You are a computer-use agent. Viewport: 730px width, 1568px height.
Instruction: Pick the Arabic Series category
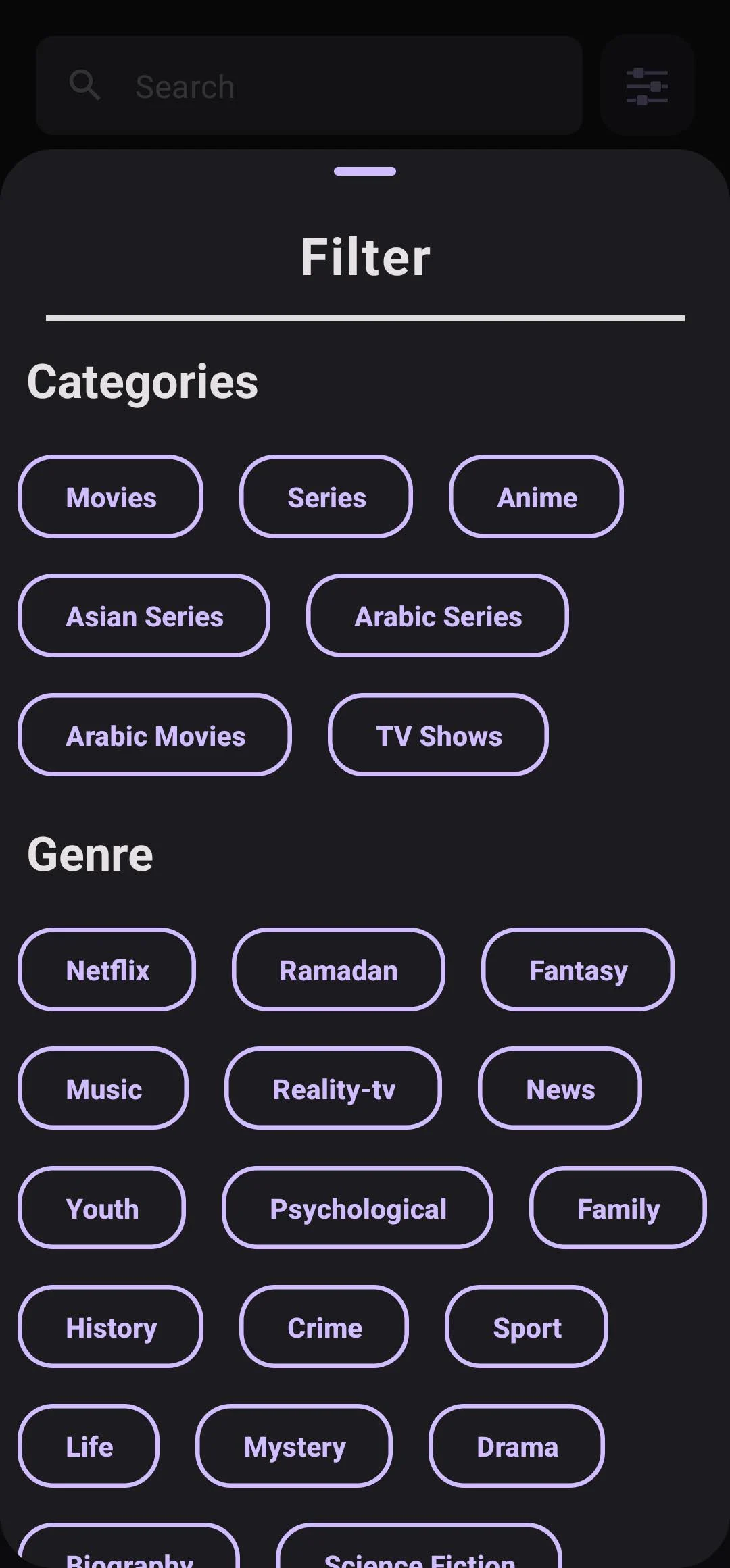(437, 616)
